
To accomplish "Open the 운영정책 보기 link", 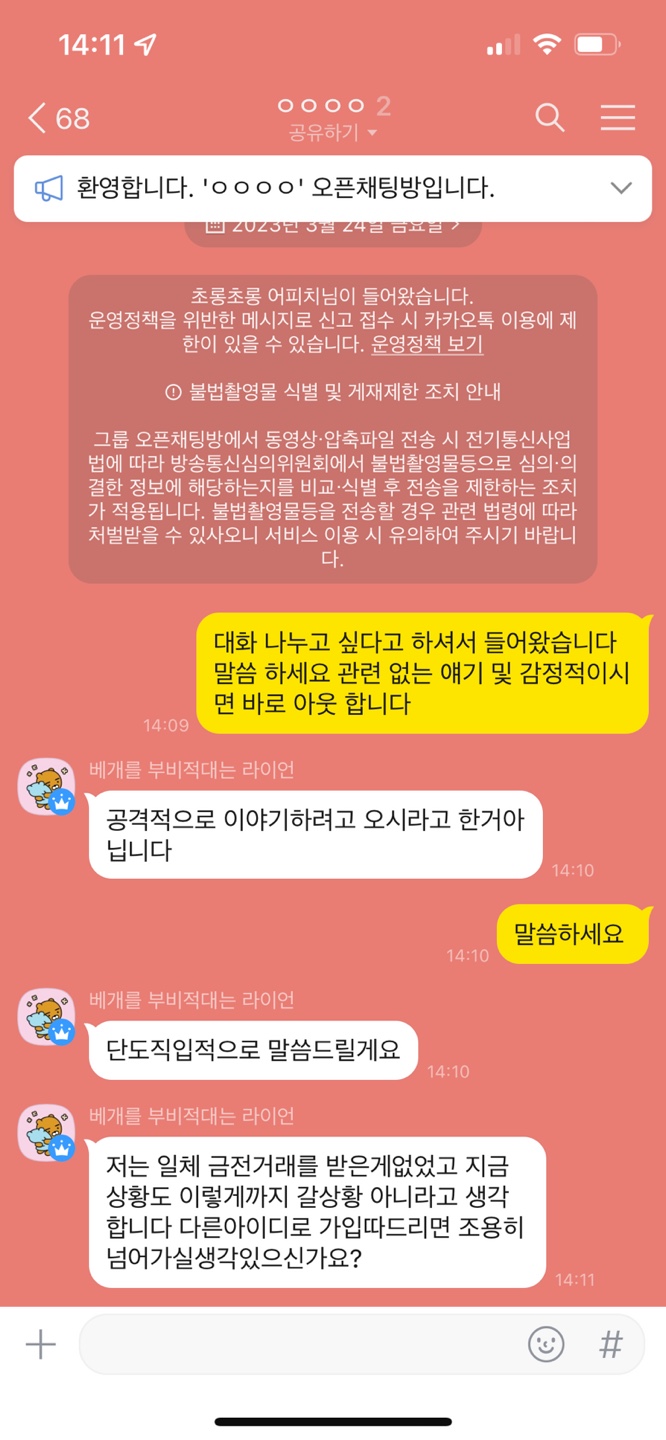I will [427, 345].
